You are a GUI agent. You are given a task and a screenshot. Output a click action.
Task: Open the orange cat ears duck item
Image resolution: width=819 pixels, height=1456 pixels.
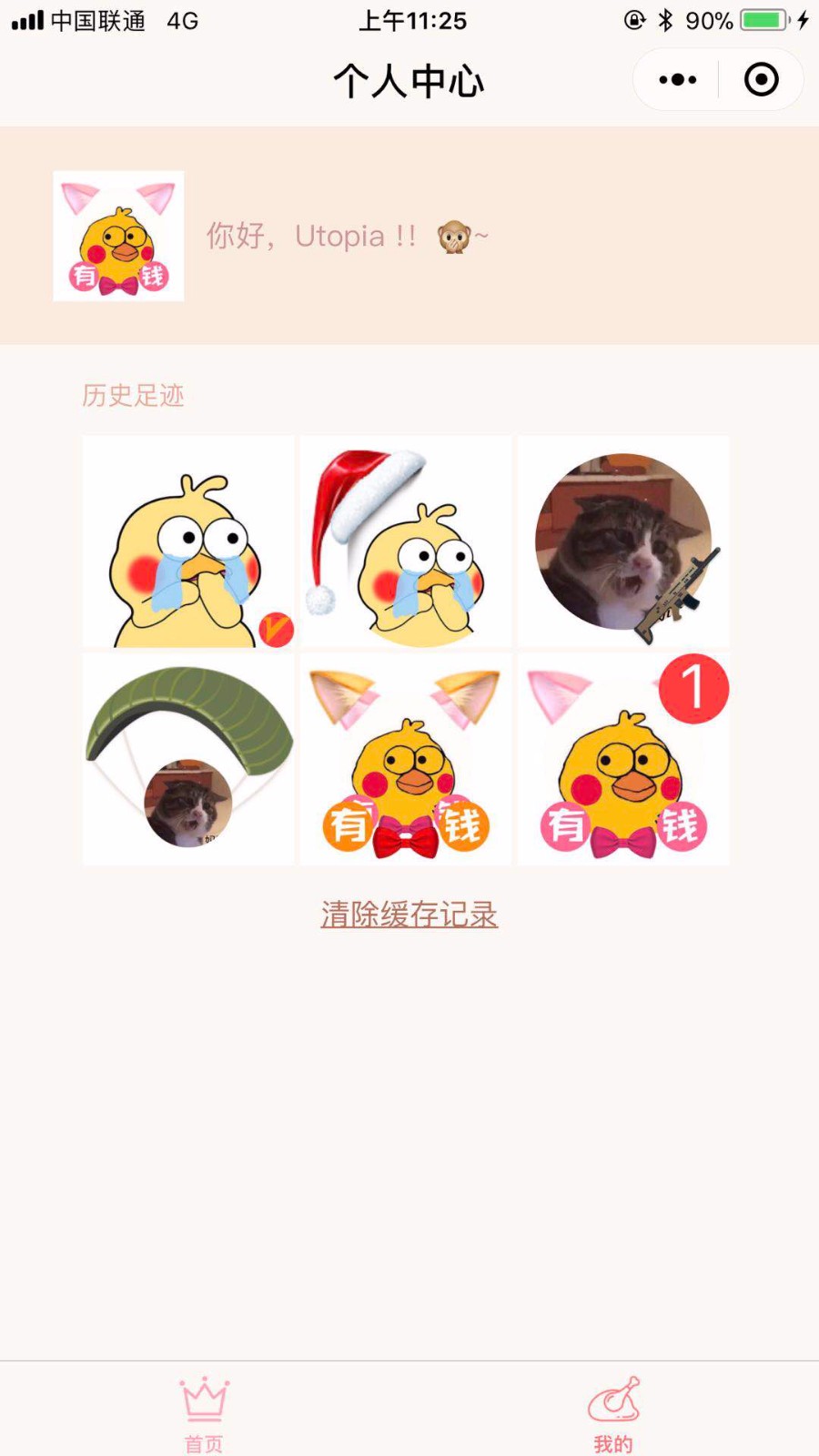[x=405, y=759]
